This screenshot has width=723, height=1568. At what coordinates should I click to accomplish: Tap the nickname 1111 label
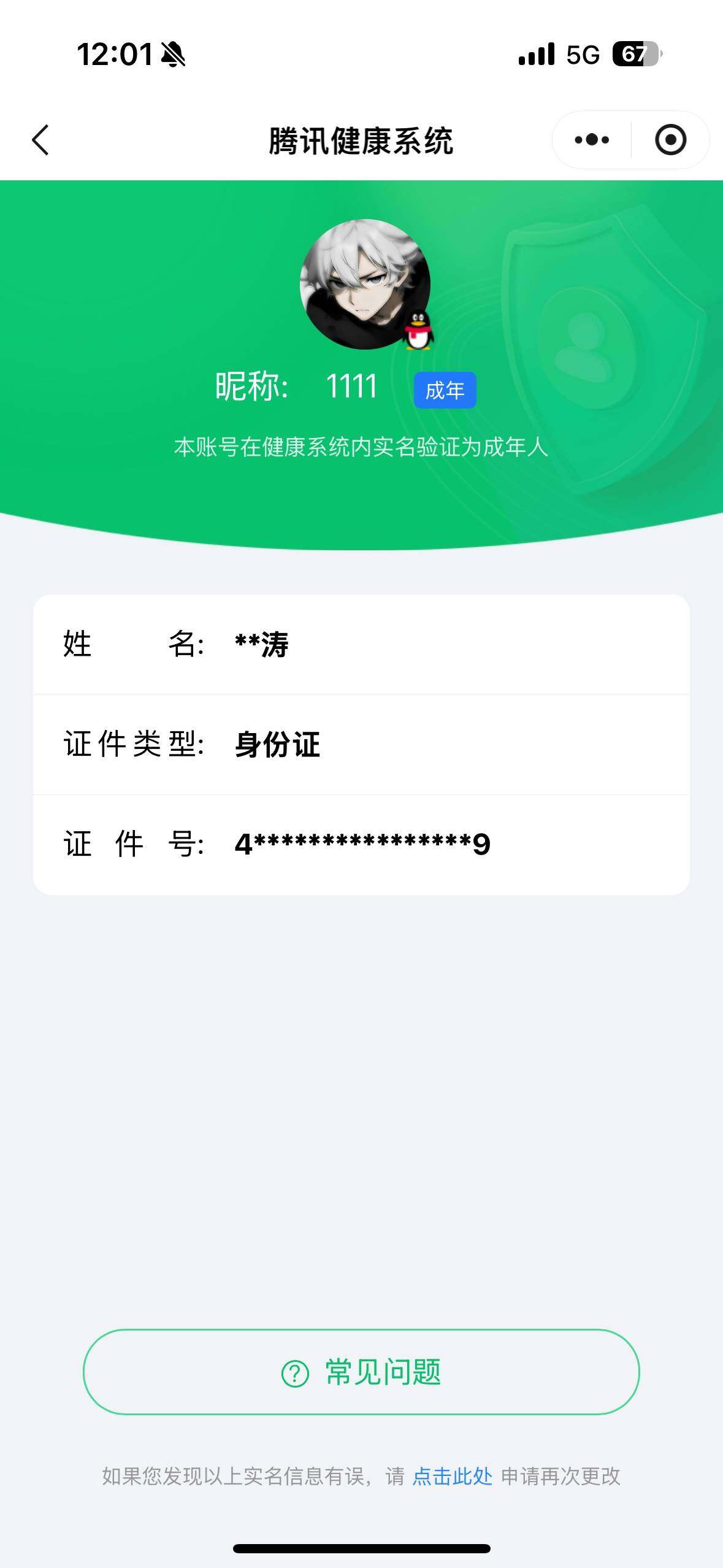tap(352, 387)
